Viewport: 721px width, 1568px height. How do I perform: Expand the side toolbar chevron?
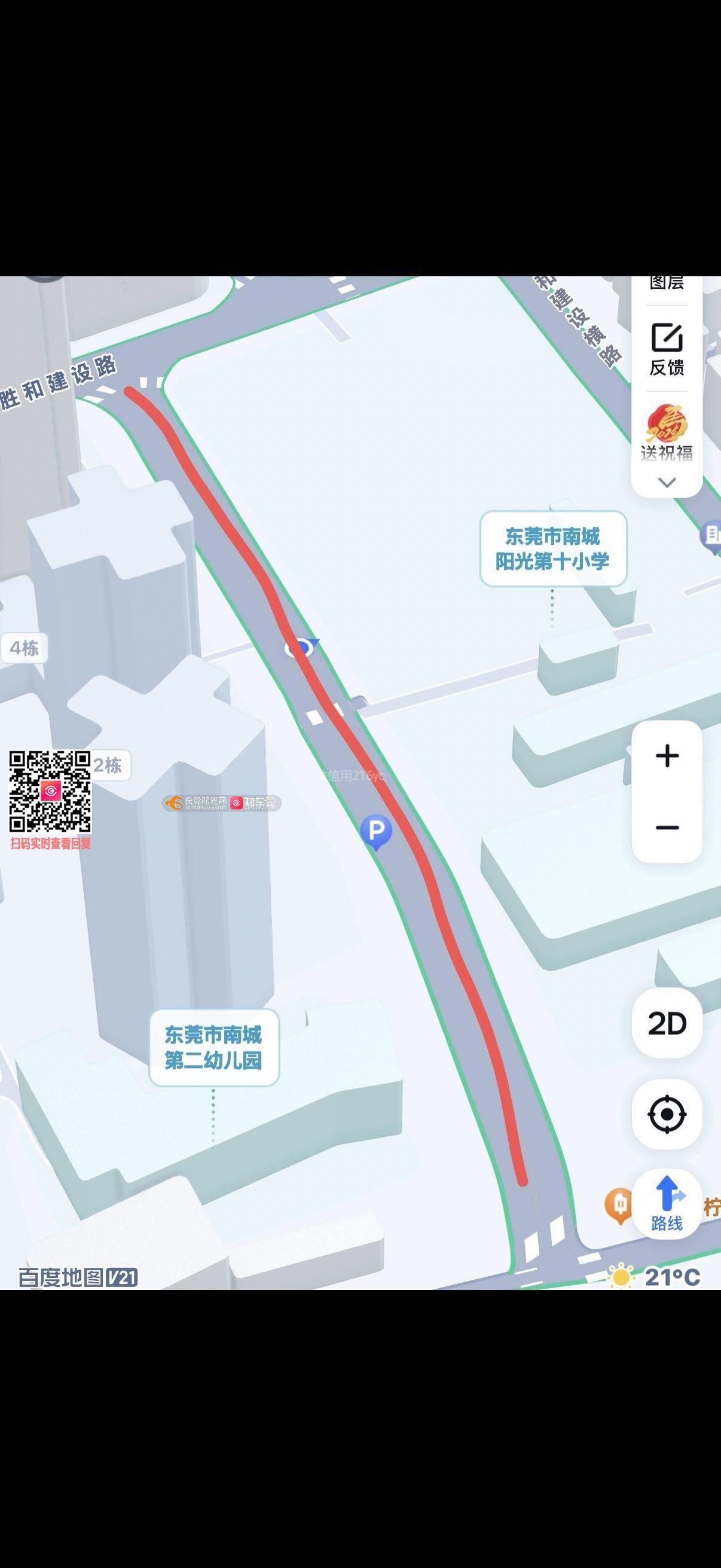pos(667,483)
